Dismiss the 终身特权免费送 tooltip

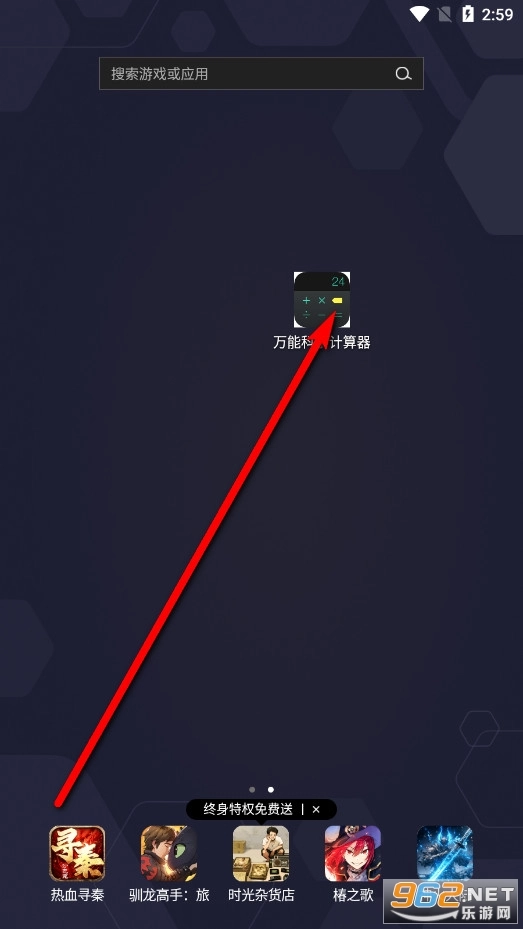pyautogui.click(x=316, y=809)
